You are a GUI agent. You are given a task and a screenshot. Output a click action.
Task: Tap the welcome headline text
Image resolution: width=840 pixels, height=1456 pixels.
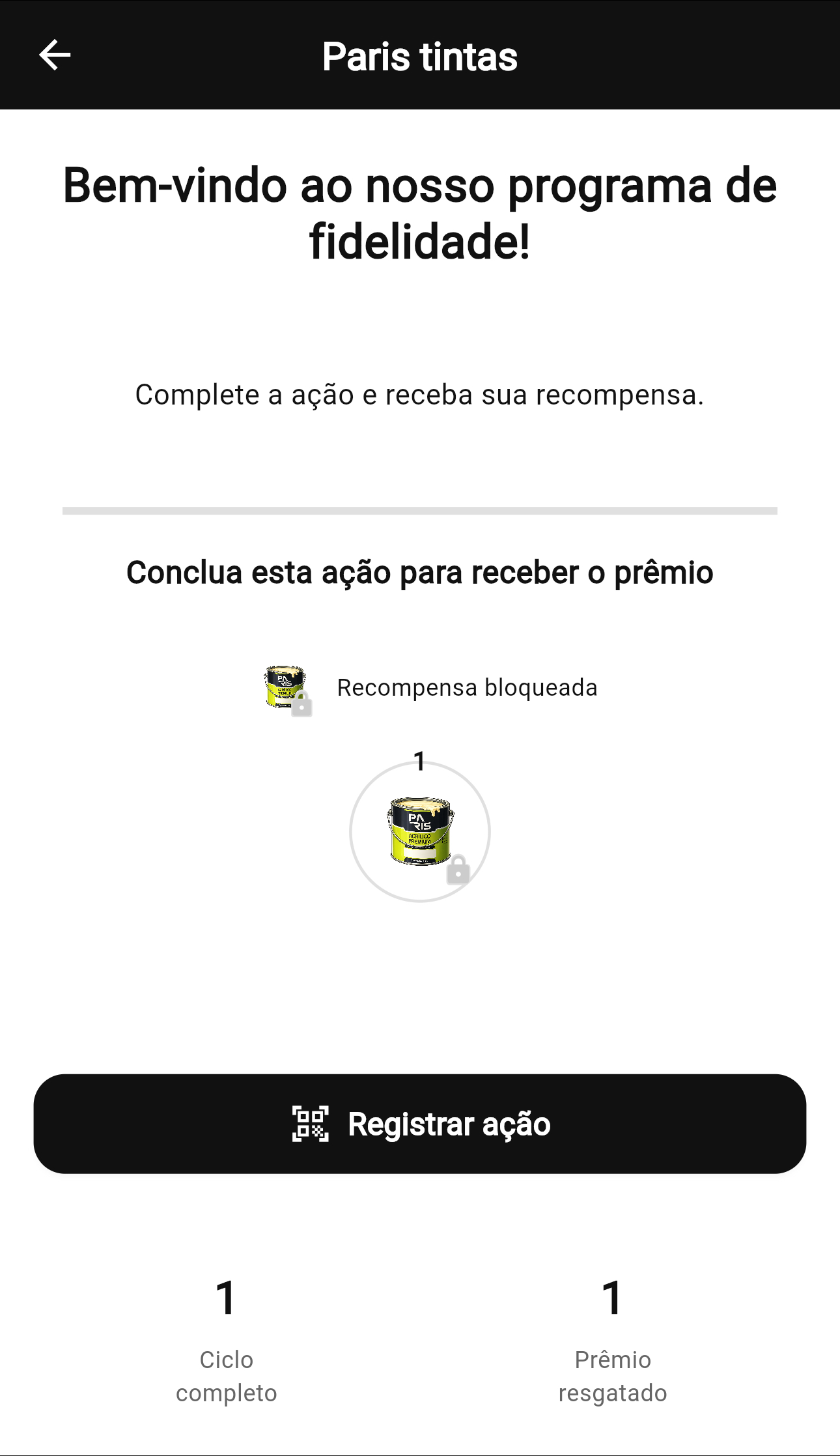point(420,212)
